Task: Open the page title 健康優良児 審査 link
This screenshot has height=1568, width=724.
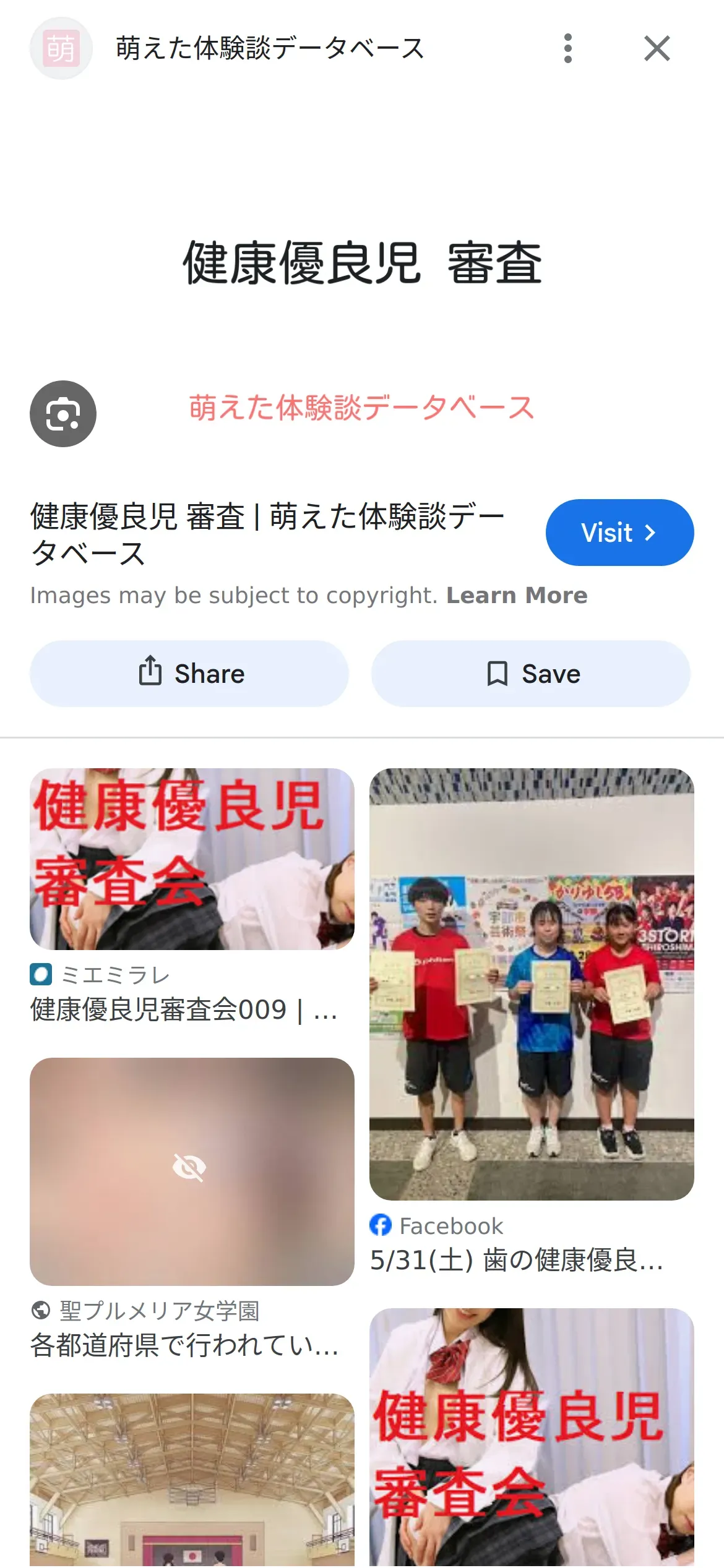Action: tap(267, 534)
